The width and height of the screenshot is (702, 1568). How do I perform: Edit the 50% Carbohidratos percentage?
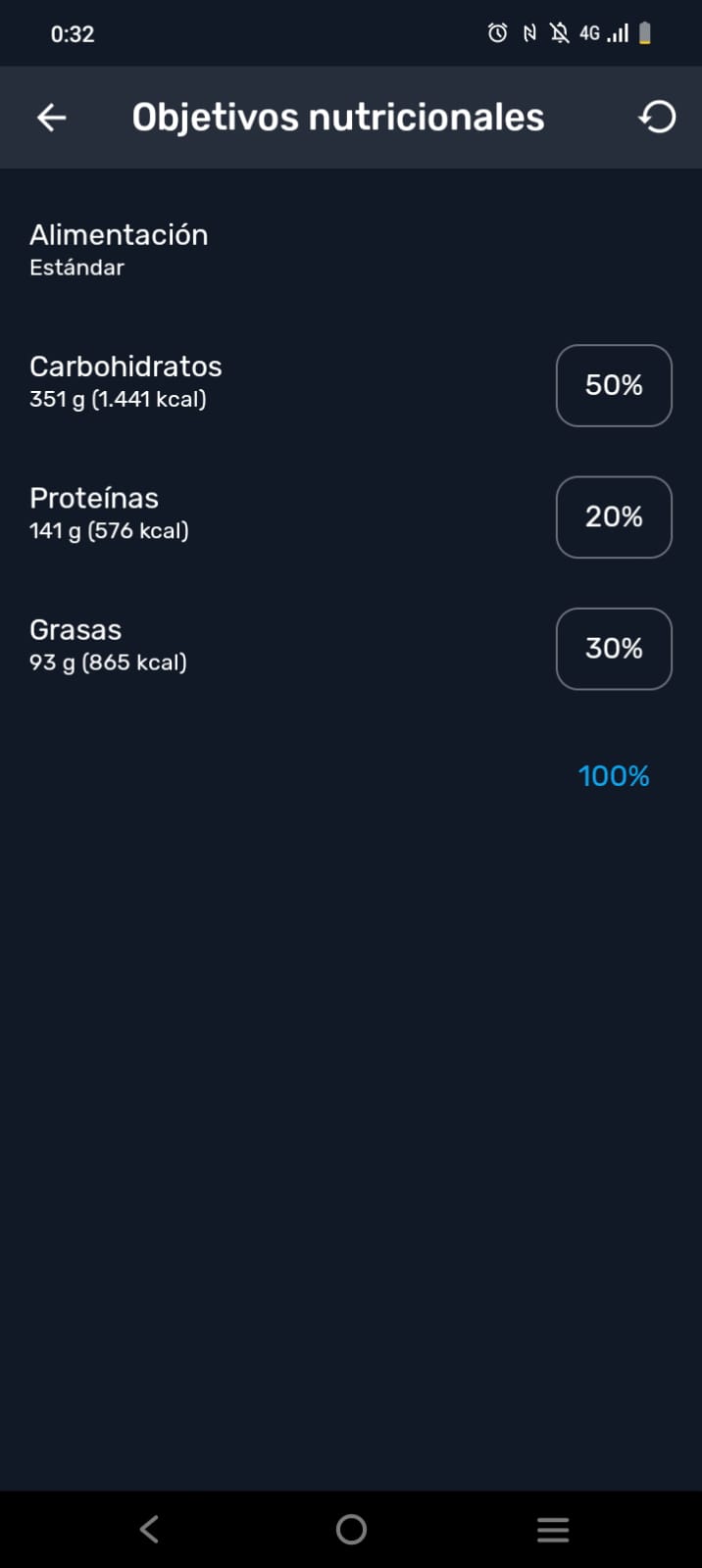(x=614, y=385)
